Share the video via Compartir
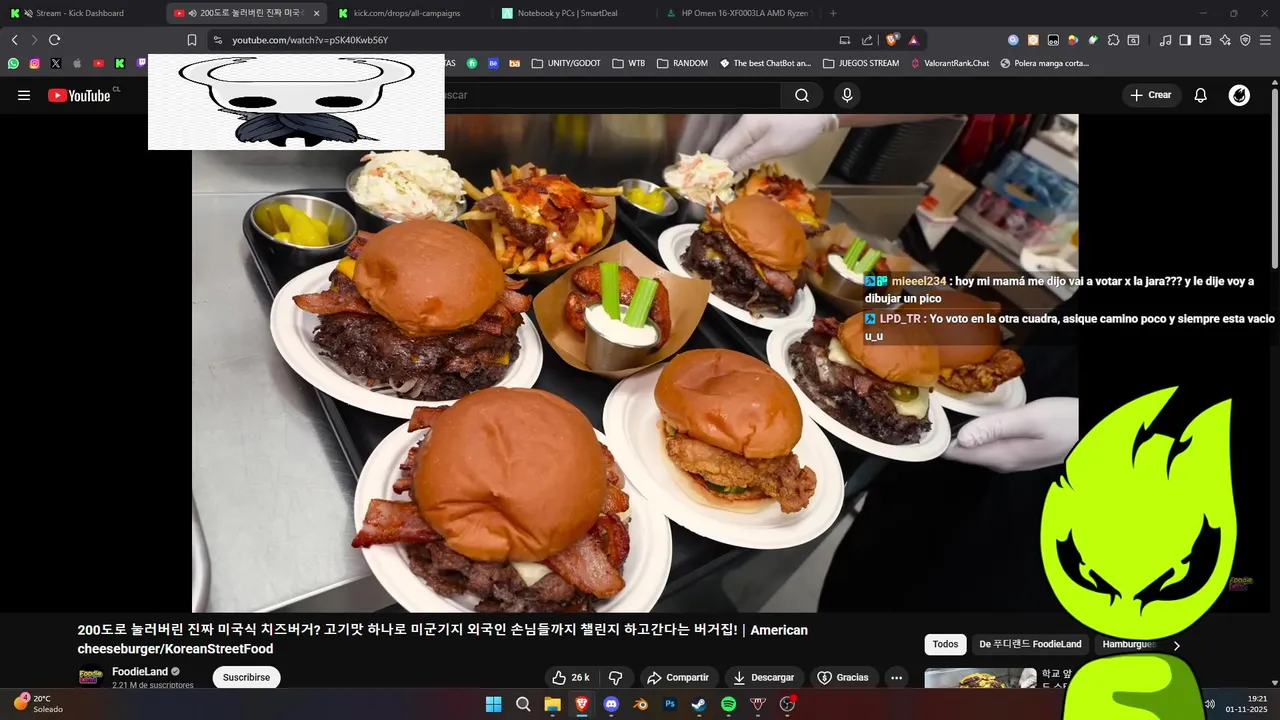 tap(677, 677)
